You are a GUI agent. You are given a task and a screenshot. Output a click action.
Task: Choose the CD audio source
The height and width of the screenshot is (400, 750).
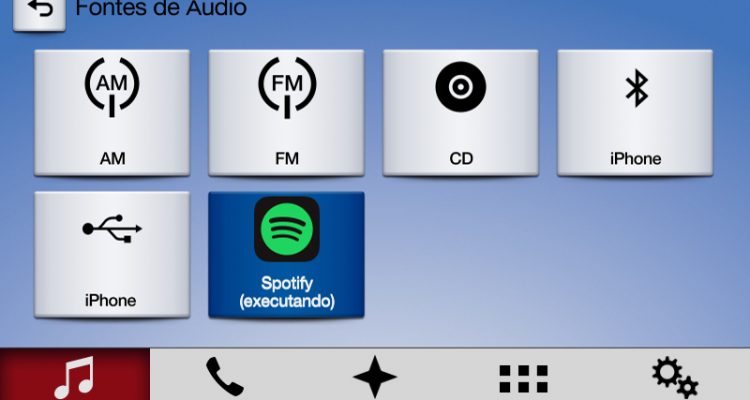point(460,112)
